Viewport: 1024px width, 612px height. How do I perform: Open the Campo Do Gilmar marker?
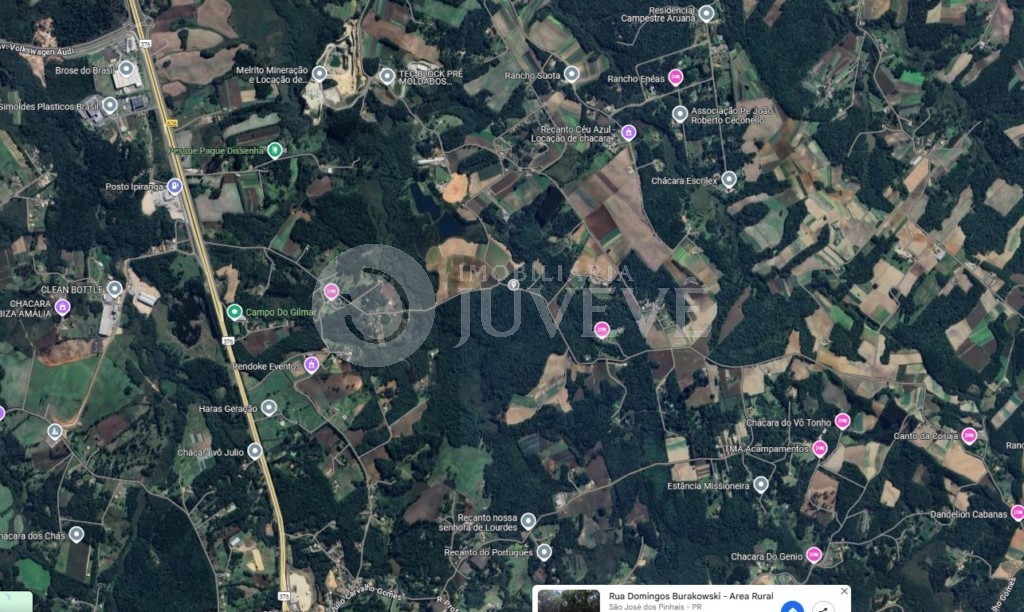(234, 312)
